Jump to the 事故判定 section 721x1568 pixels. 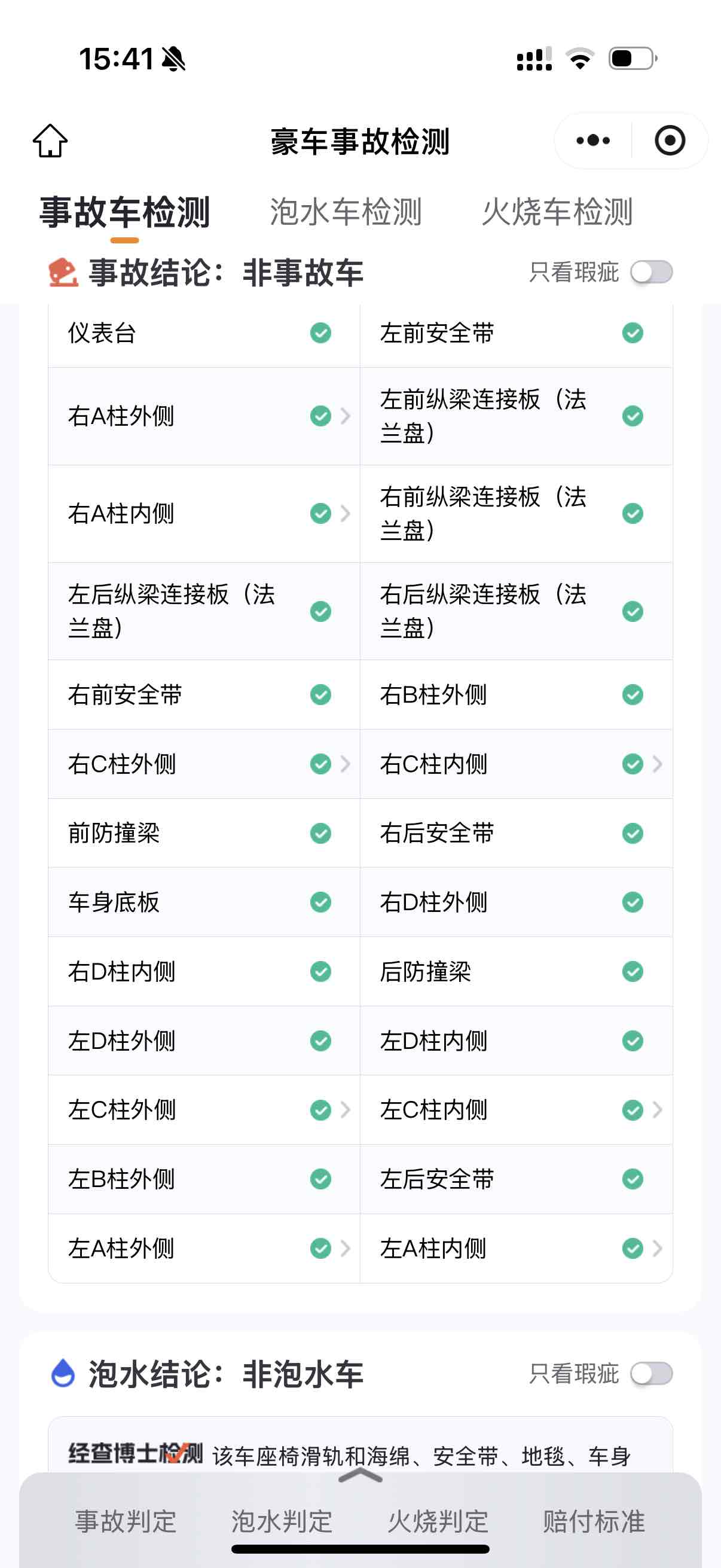pyautogui.click(x=126, y=1521)
